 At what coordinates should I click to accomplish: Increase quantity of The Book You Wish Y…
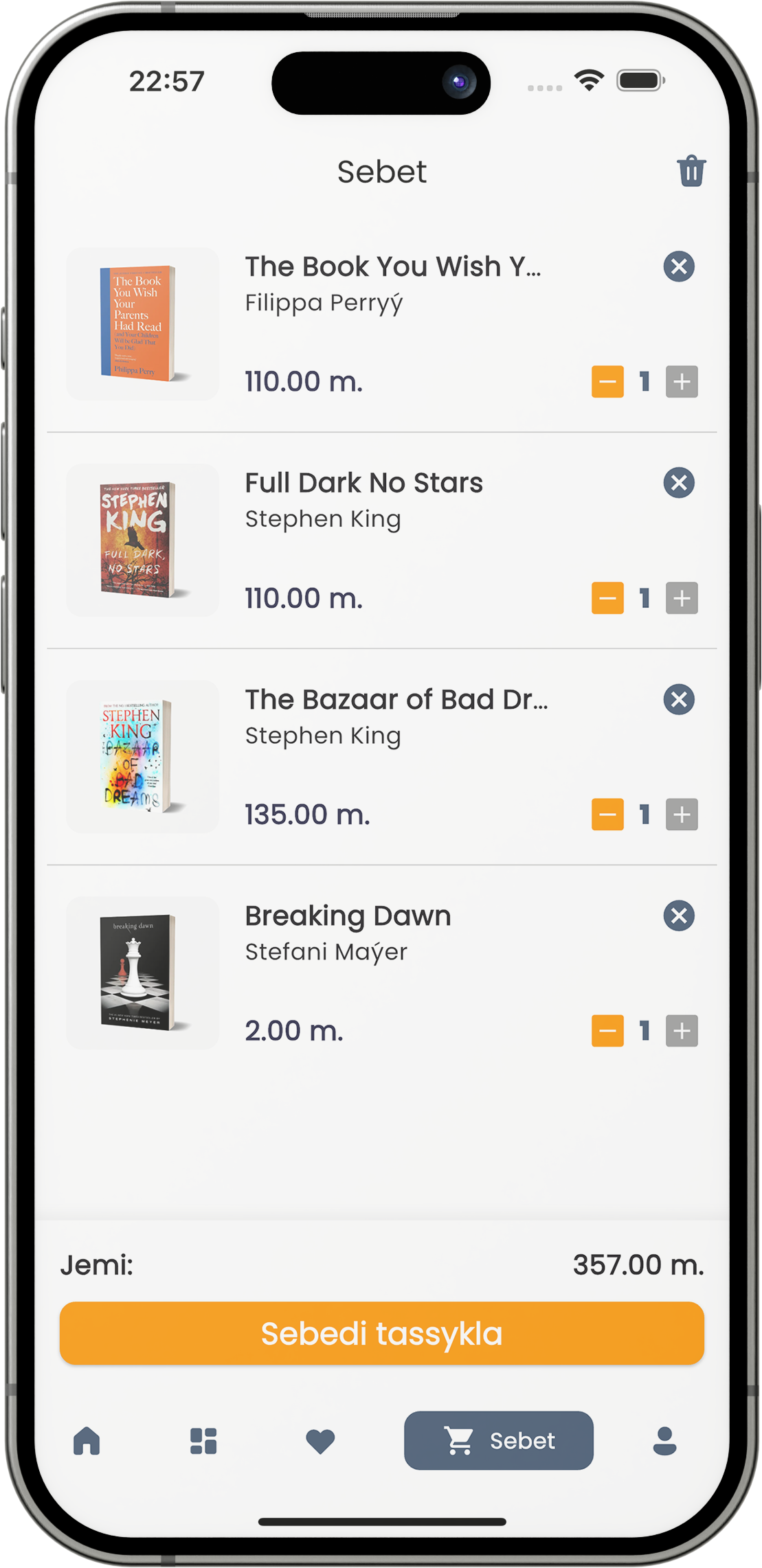click(x=682, y=382)
